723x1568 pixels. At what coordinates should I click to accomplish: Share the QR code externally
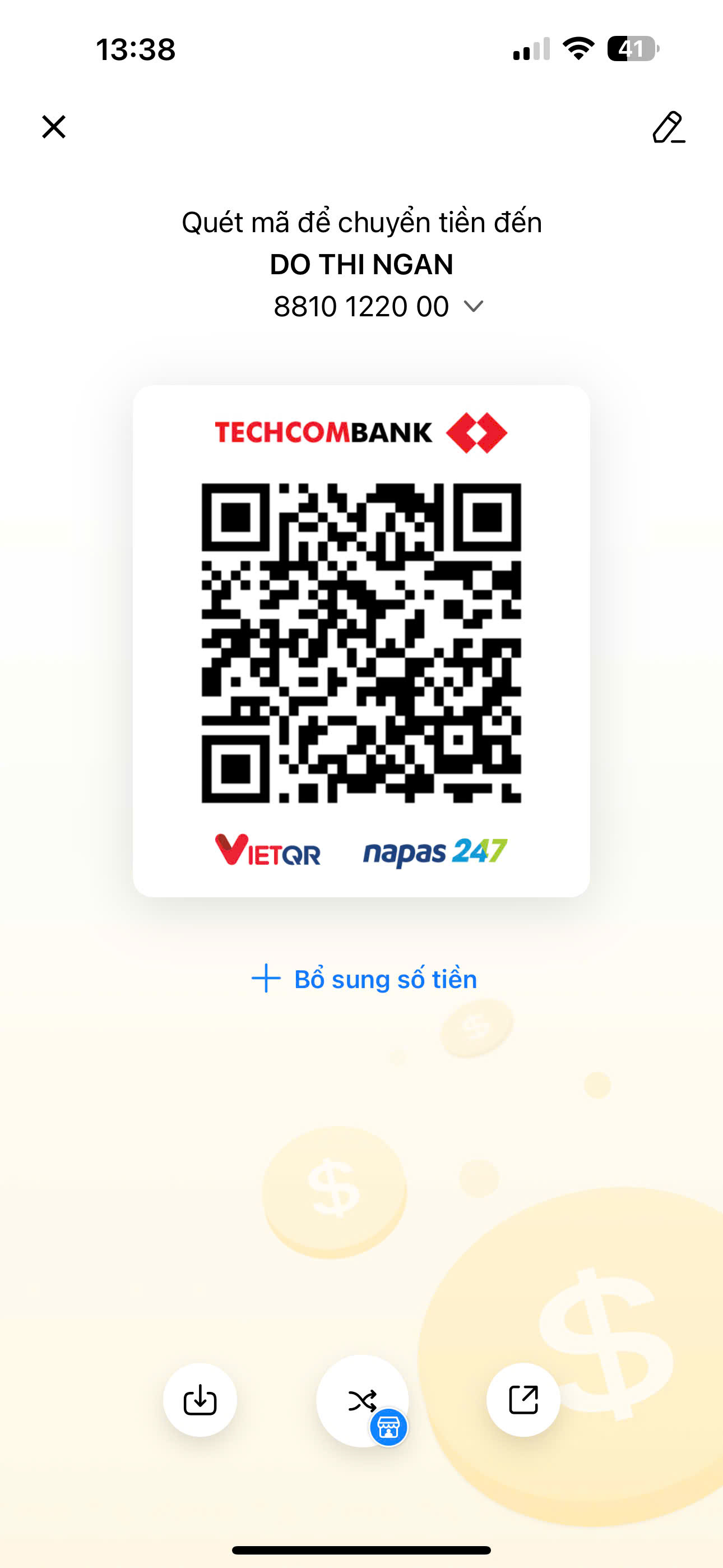523,1400
